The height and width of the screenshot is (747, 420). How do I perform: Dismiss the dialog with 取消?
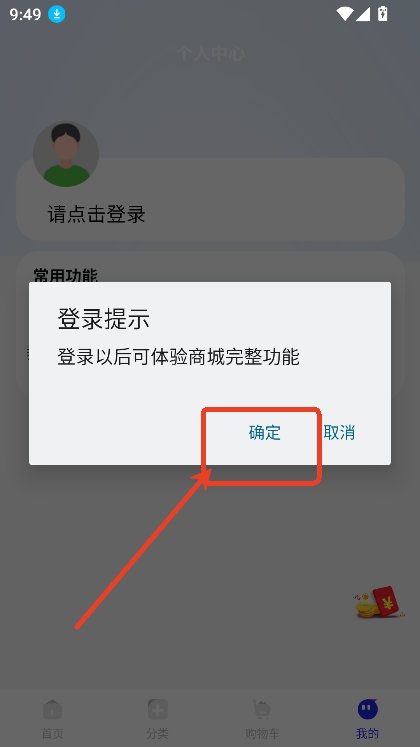click(x=339, y=433)
